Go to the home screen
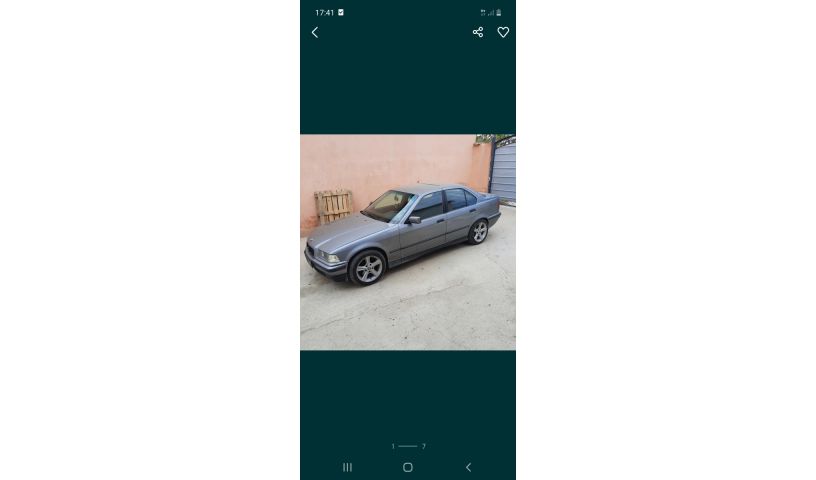The image size is (816, 480). [x=408, y=467]
